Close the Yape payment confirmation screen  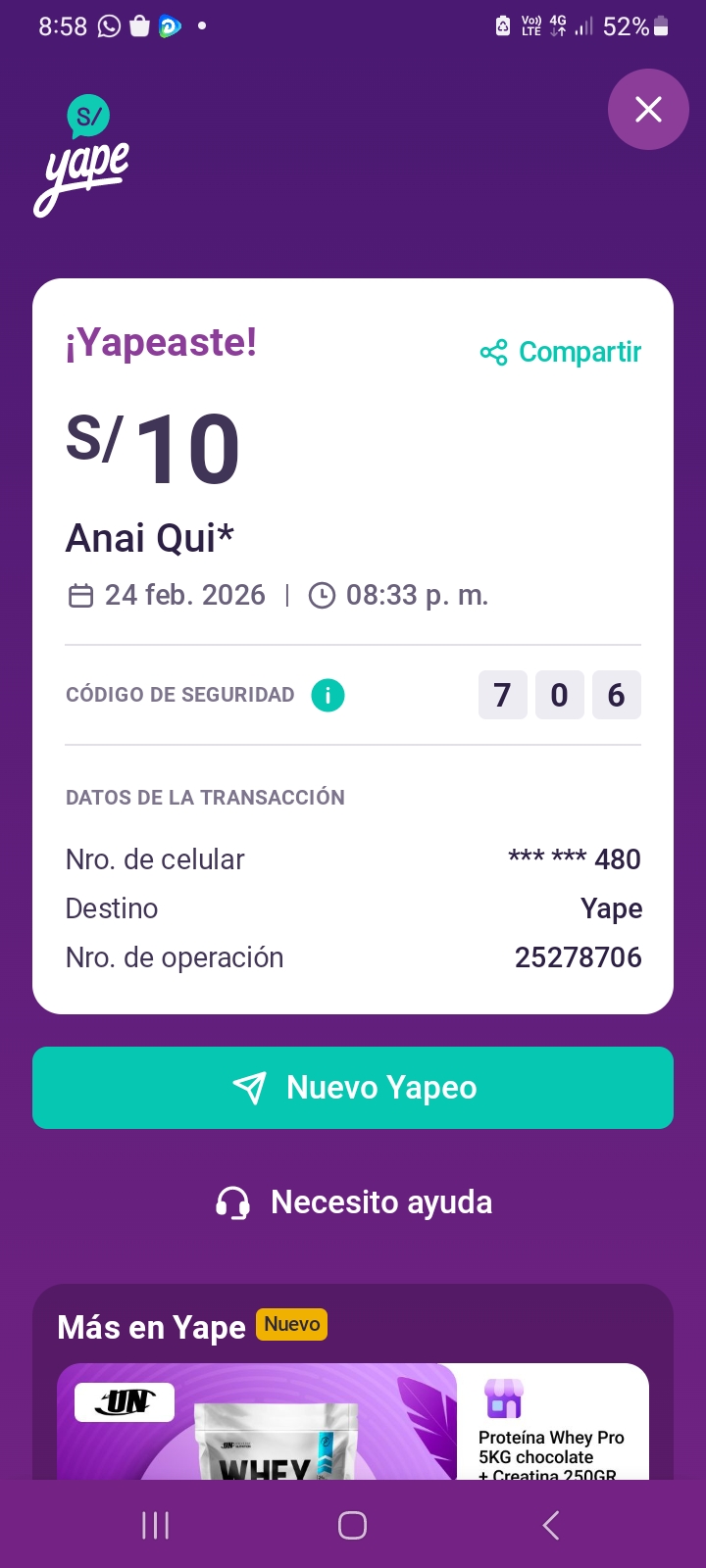648,110
